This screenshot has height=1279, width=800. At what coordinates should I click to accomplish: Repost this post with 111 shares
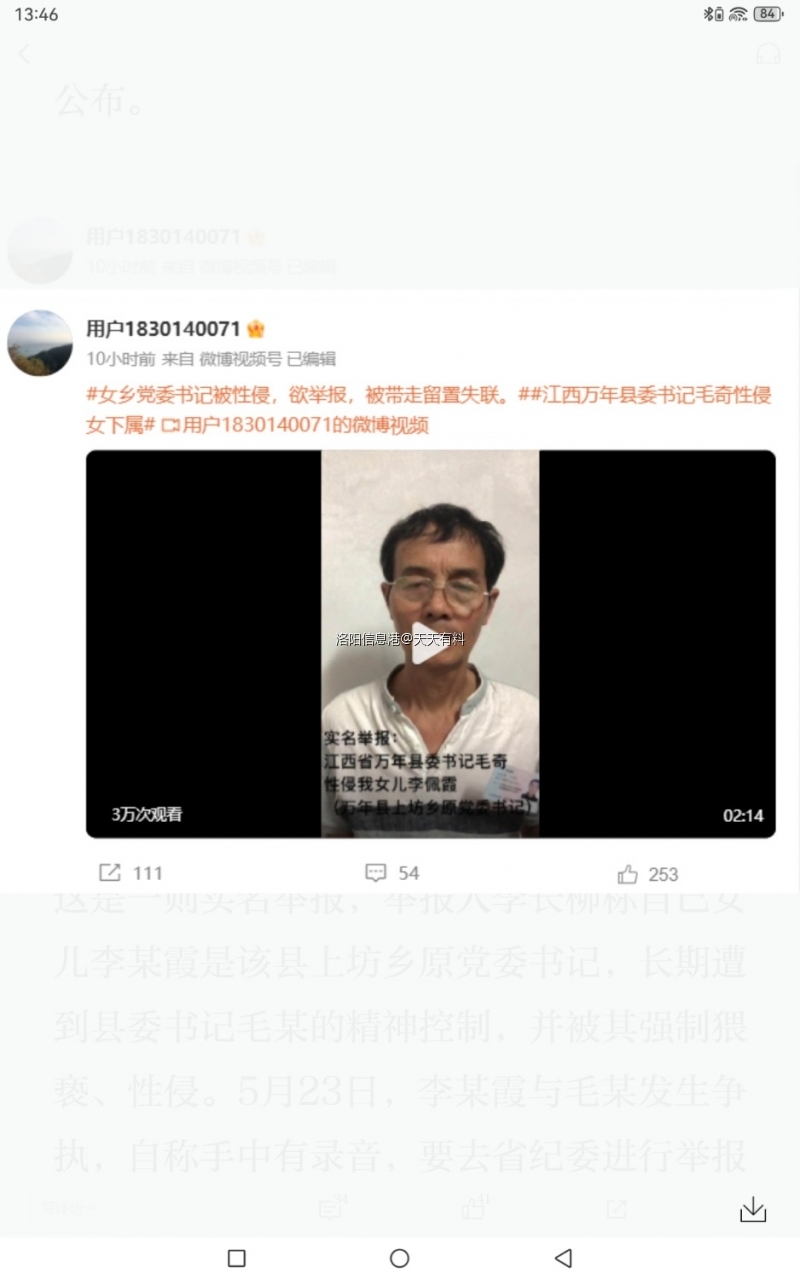[130, 873]
